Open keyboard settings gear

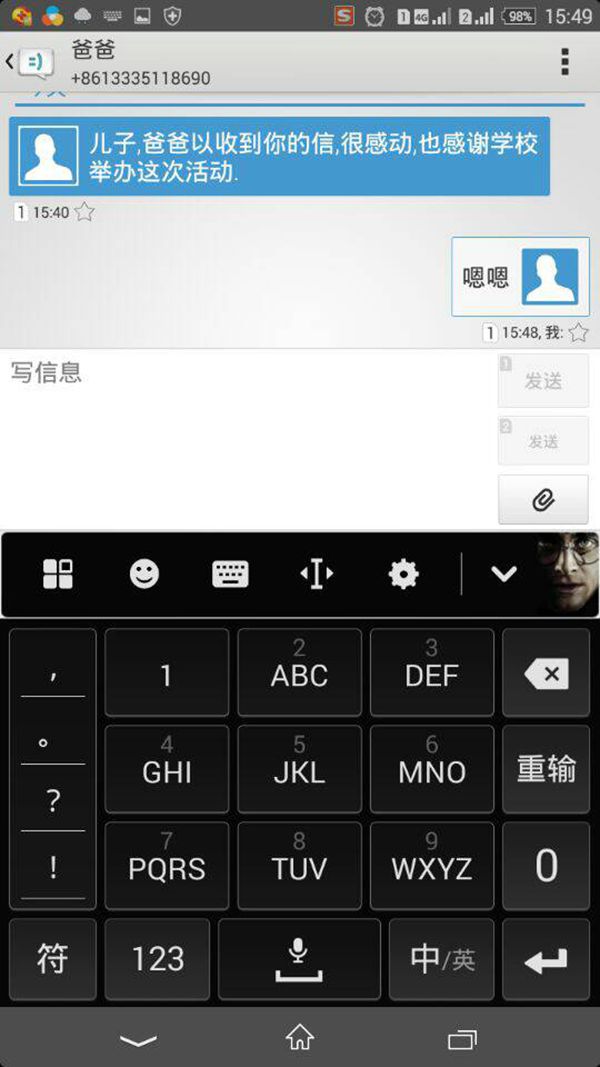(x=403, y=573)
